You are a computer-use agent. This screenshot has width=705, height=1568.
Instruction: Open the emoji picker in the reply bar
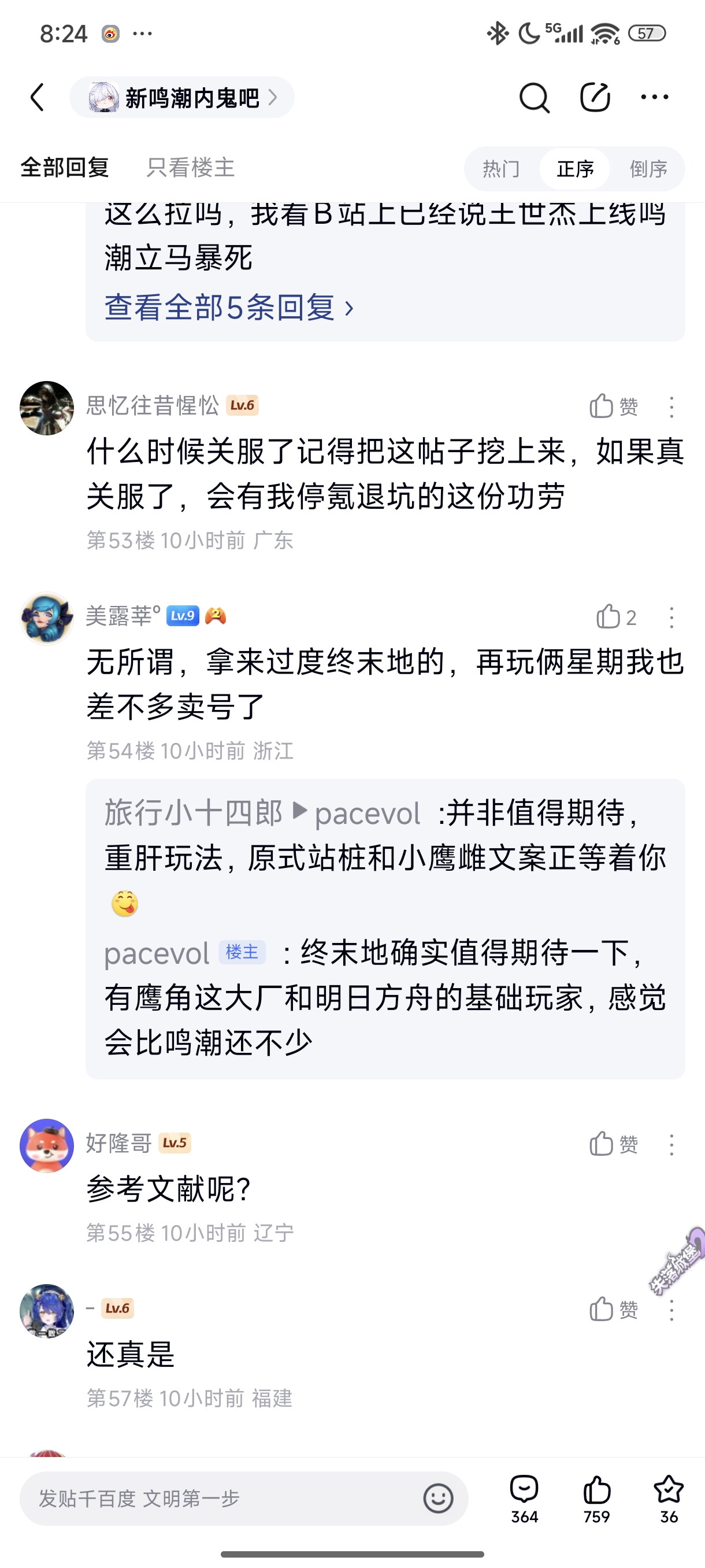tap(438, 1498)
